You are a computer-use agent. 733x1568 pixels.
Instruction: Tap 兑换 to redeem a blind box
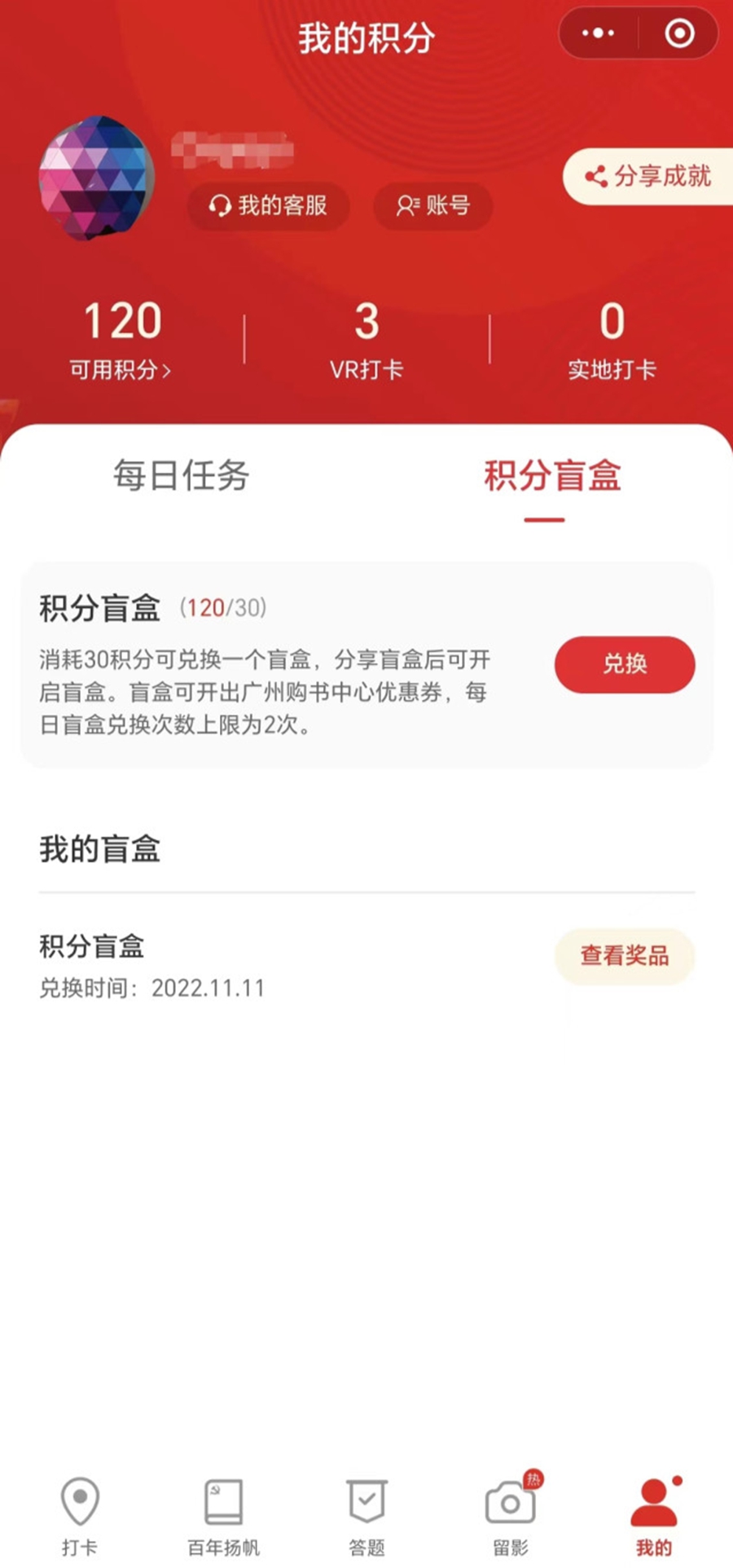[x=625, y=664]
